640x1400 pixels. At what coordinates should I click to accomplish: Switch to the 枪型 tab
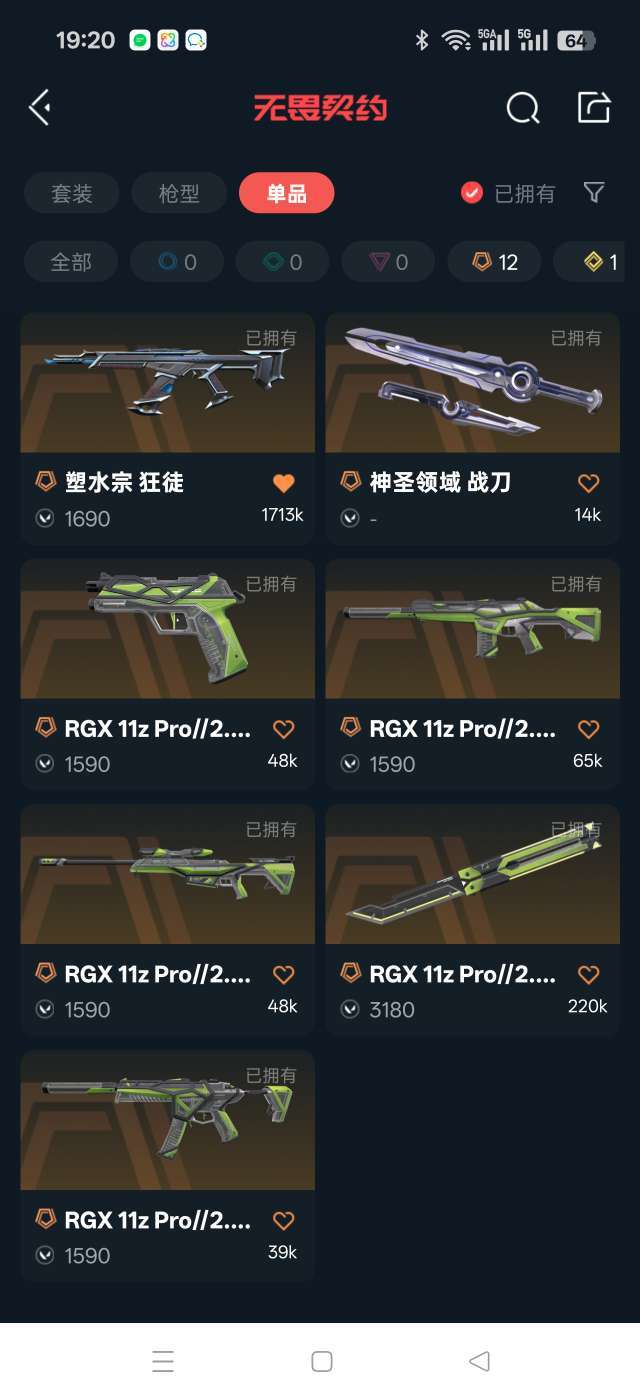[x=179, y=193]
